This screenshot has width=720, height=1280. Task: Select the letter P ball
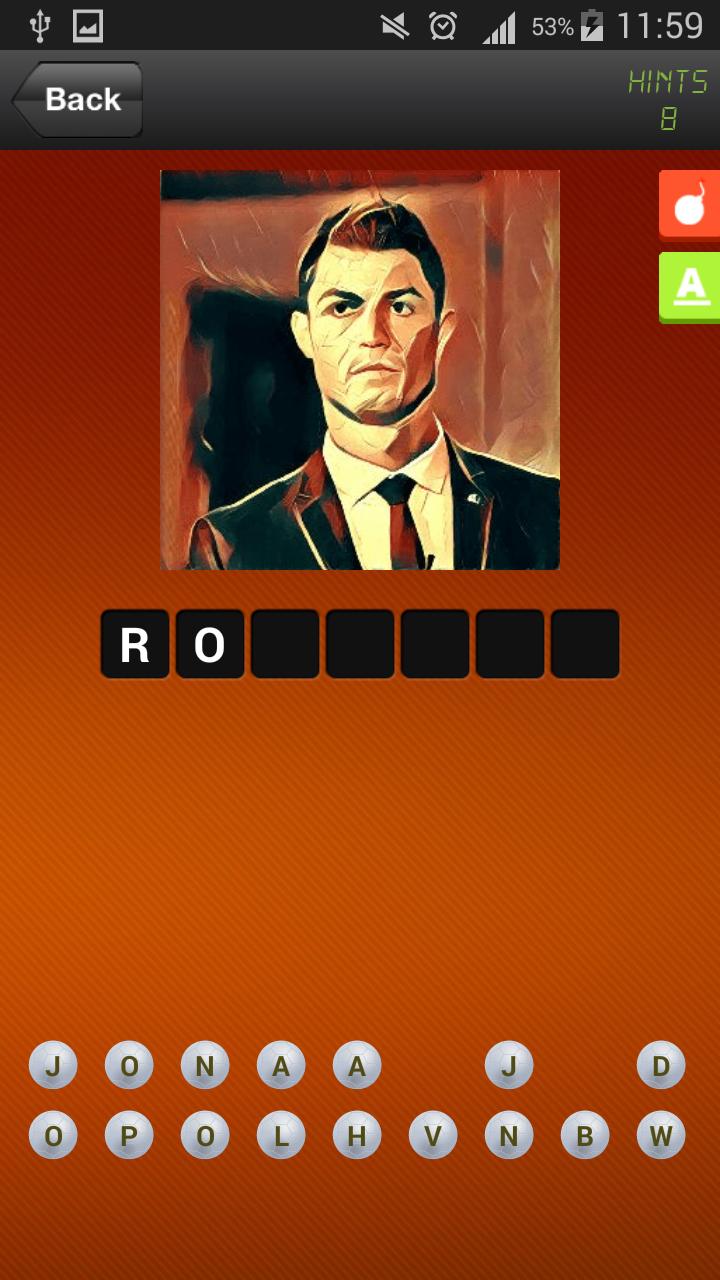pyautogui.click(x=129, y=1135)
